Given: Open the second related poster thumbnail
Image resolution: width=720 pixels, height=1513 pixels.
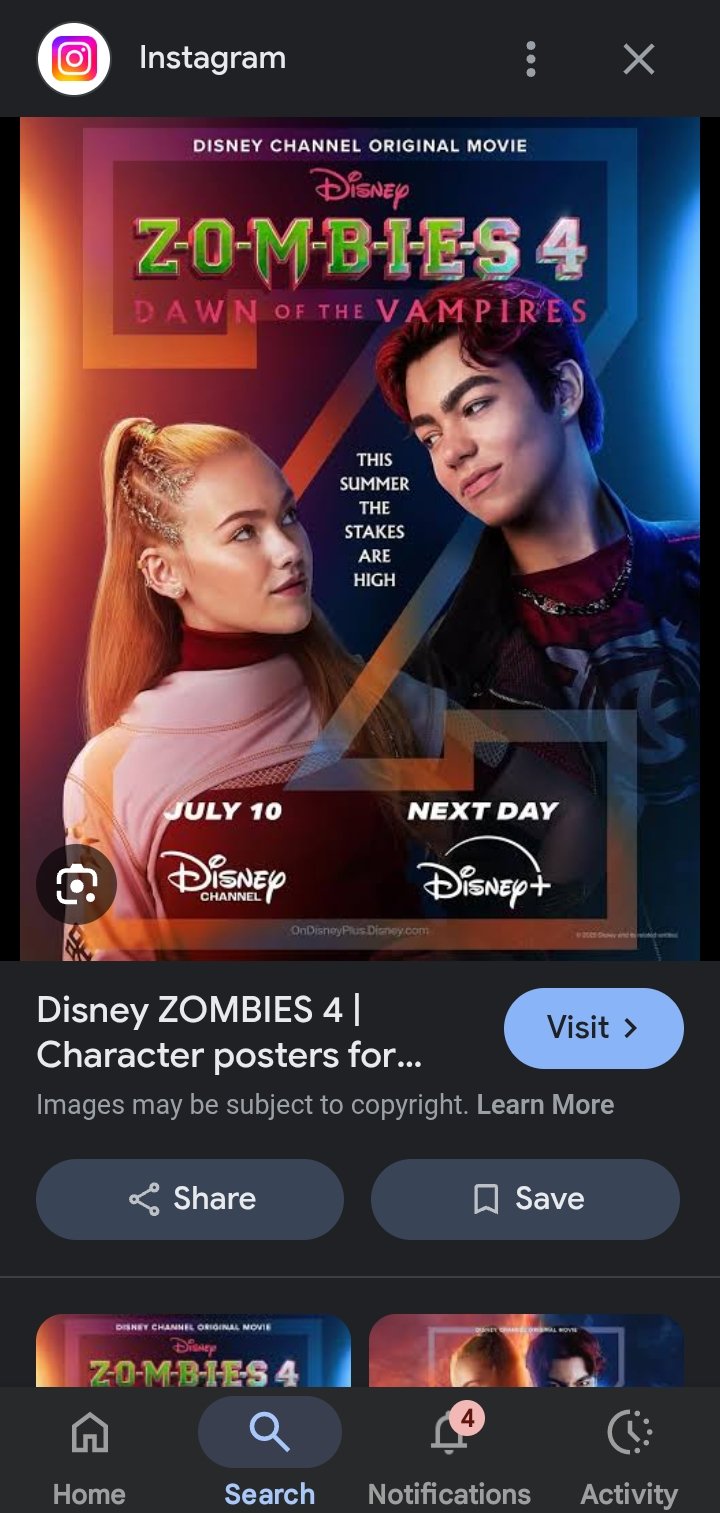Looking at the screenshot, I should [x=526, y=1350].
